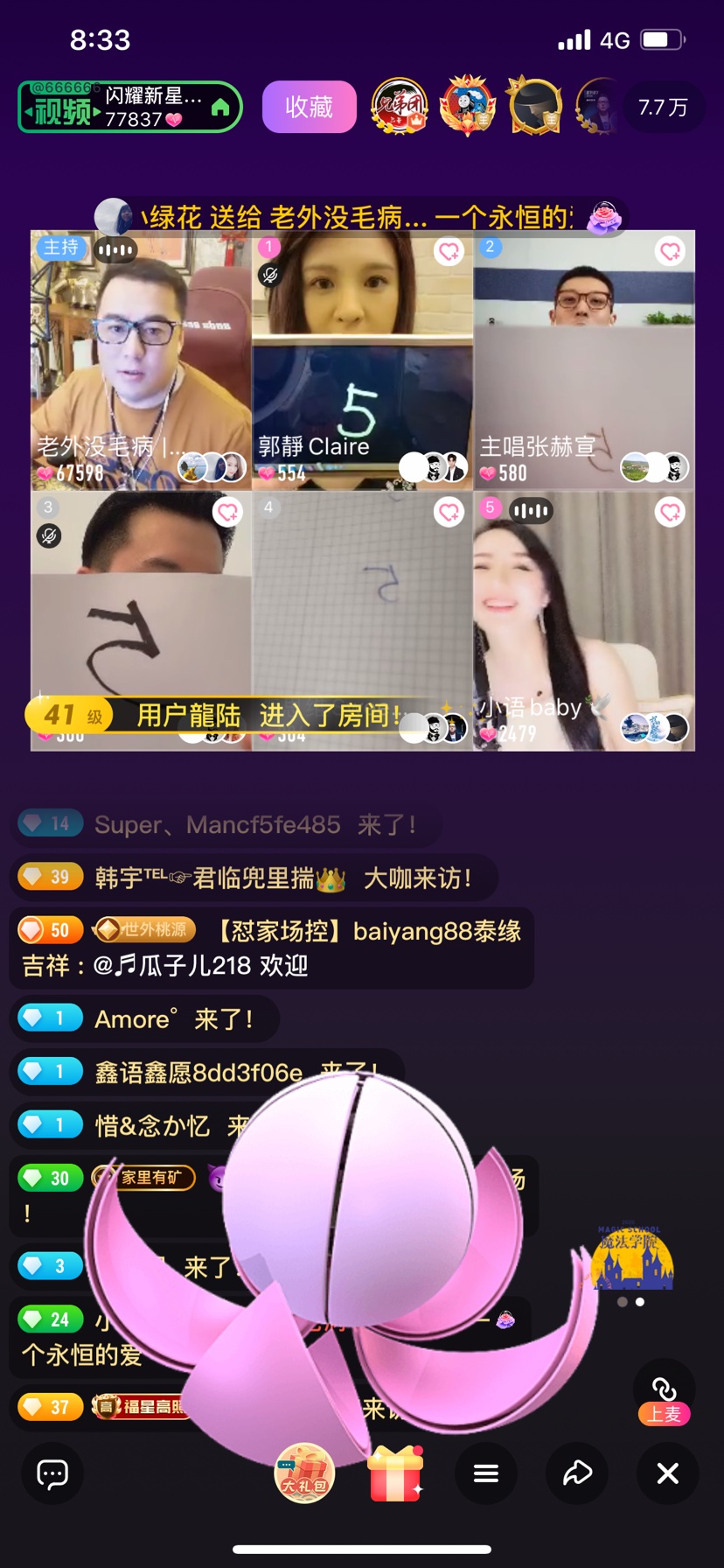This screenshot has height=1568, width=724.
Task: Click the 7.7万 viewer count
Action: click(664, 106)
